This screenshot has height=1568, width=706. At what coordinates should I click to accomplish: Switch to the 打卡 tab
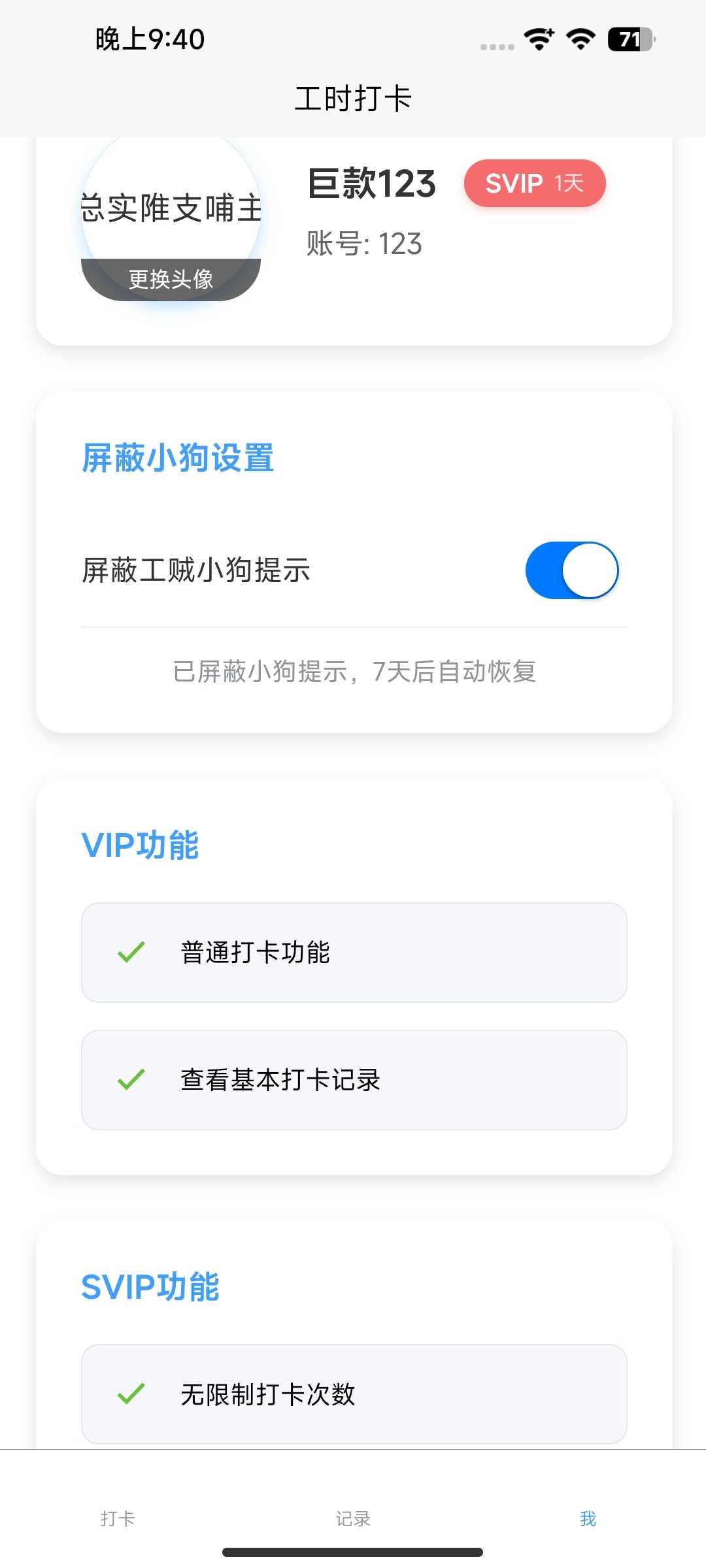click(x=118, y=1518)
